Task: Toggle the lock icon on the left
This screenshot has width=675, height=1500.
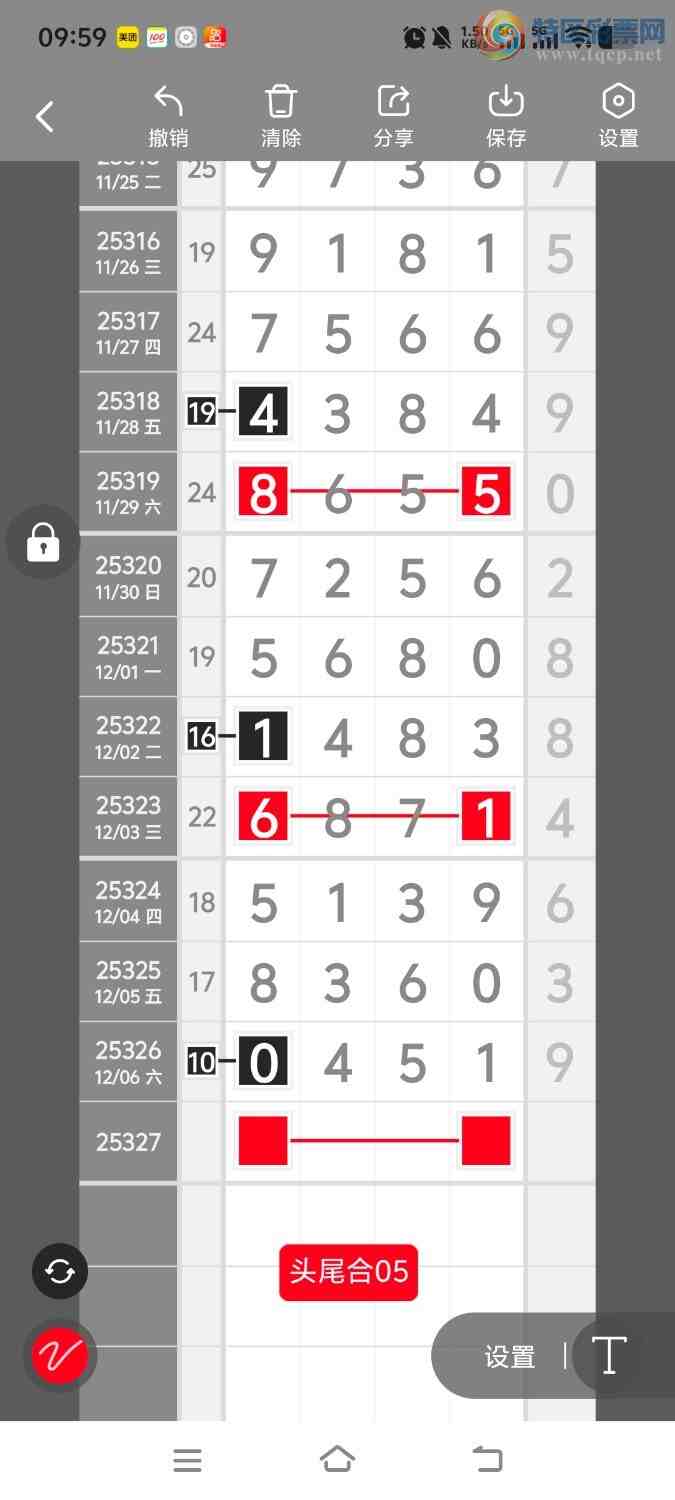Action: (x=43, y=543)
